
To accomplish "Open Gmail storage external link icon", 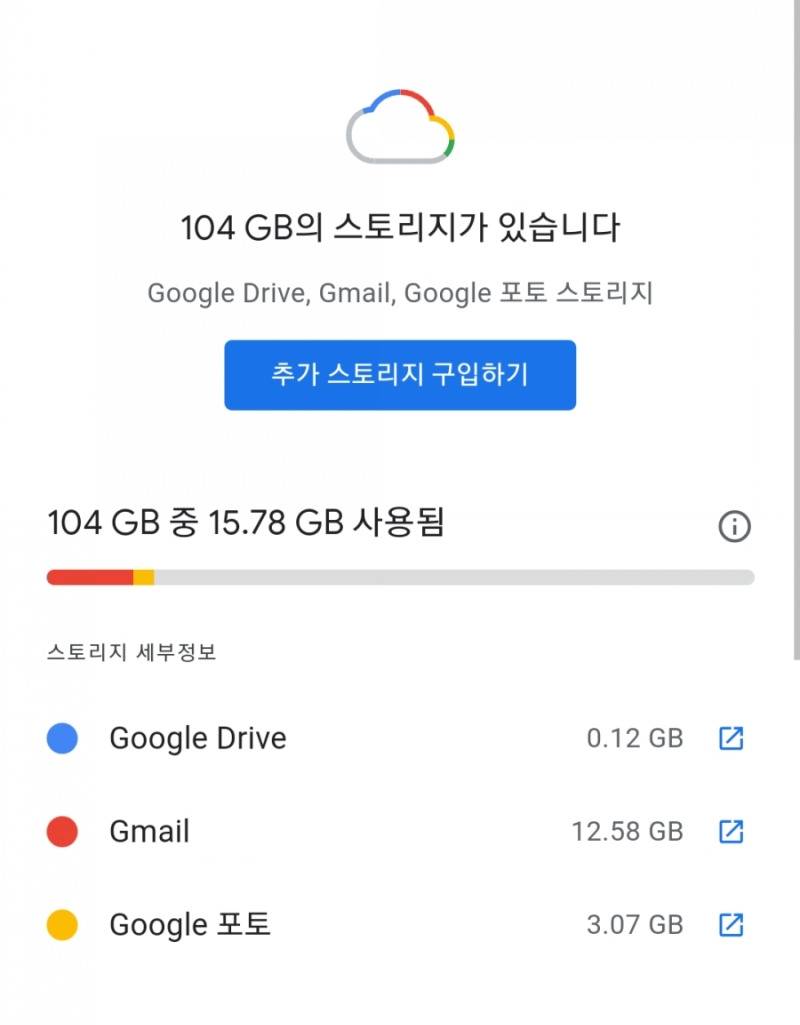I will pos(731,831).
